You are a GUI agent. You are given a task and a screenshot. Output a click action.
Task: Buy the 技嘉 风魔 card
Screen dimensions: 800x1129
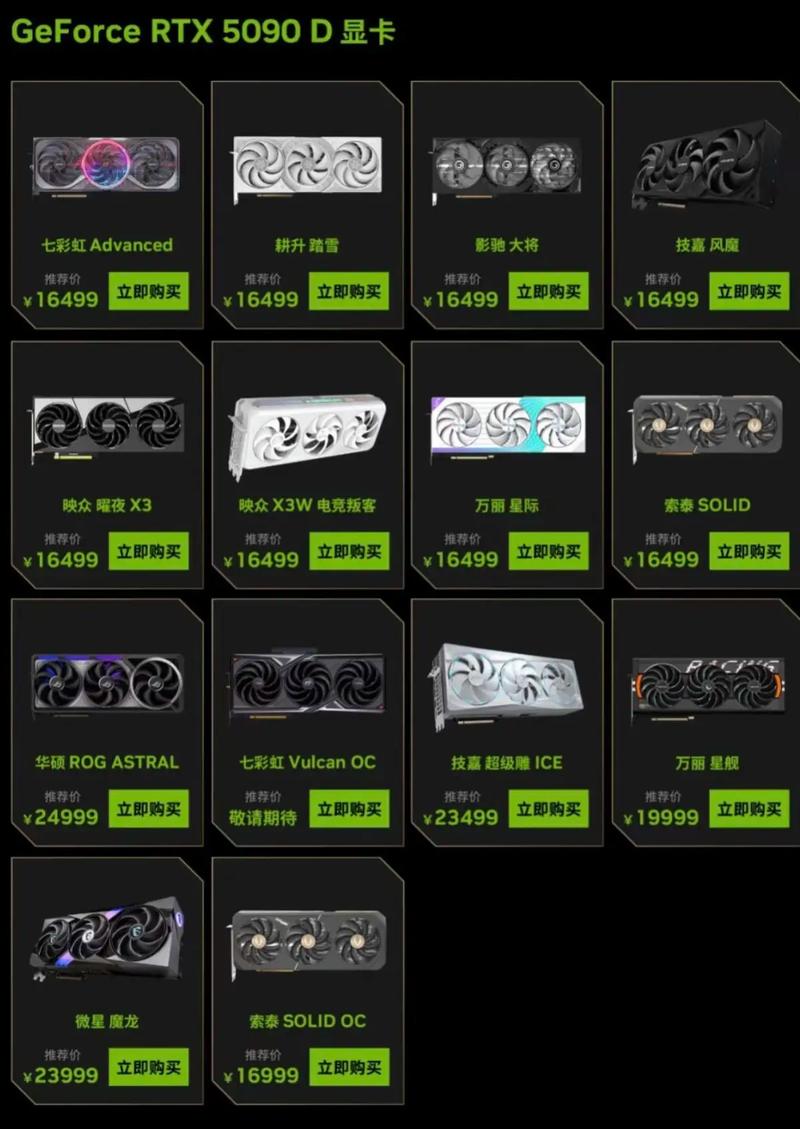click(748, 292)
